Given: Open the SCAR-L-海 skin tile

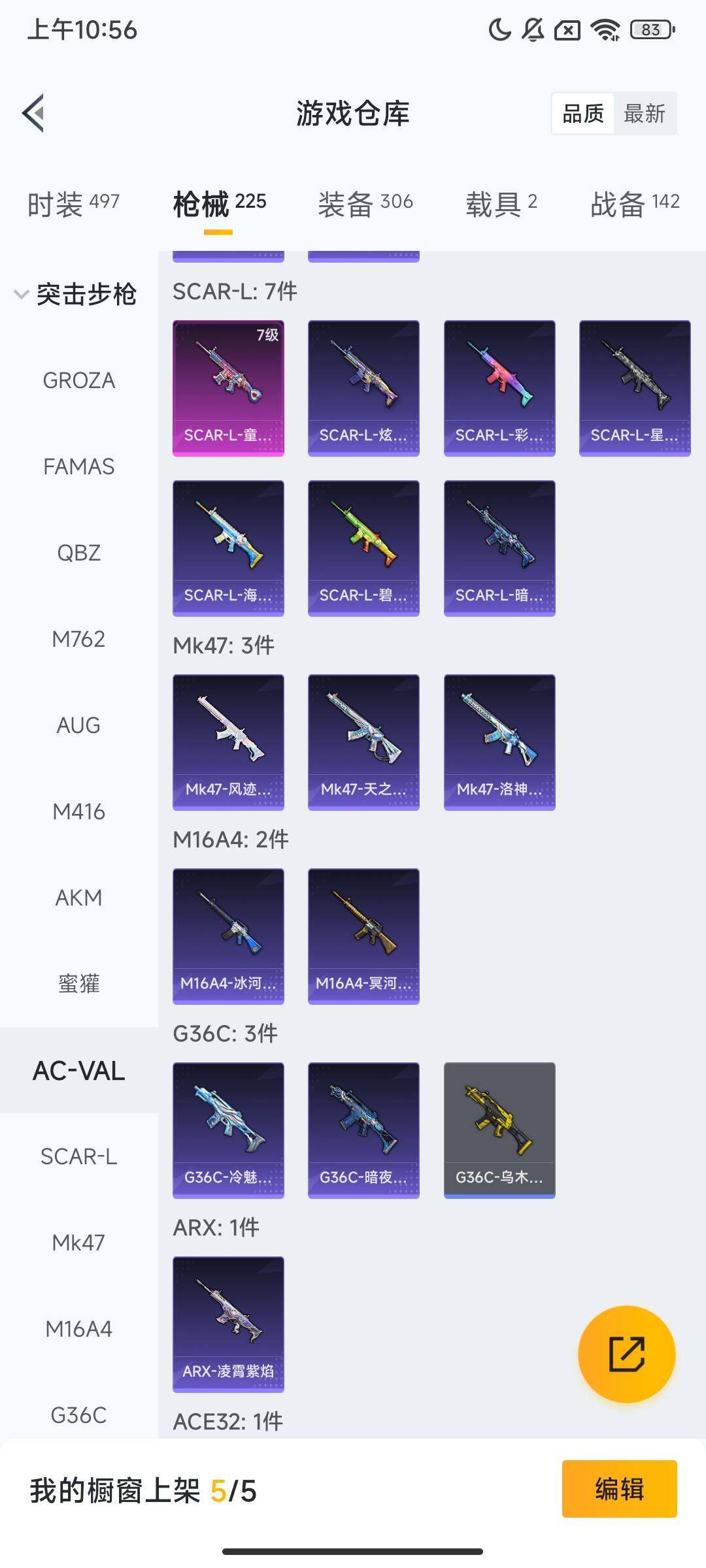Looking at the screenshot, I should click(228, 548).
